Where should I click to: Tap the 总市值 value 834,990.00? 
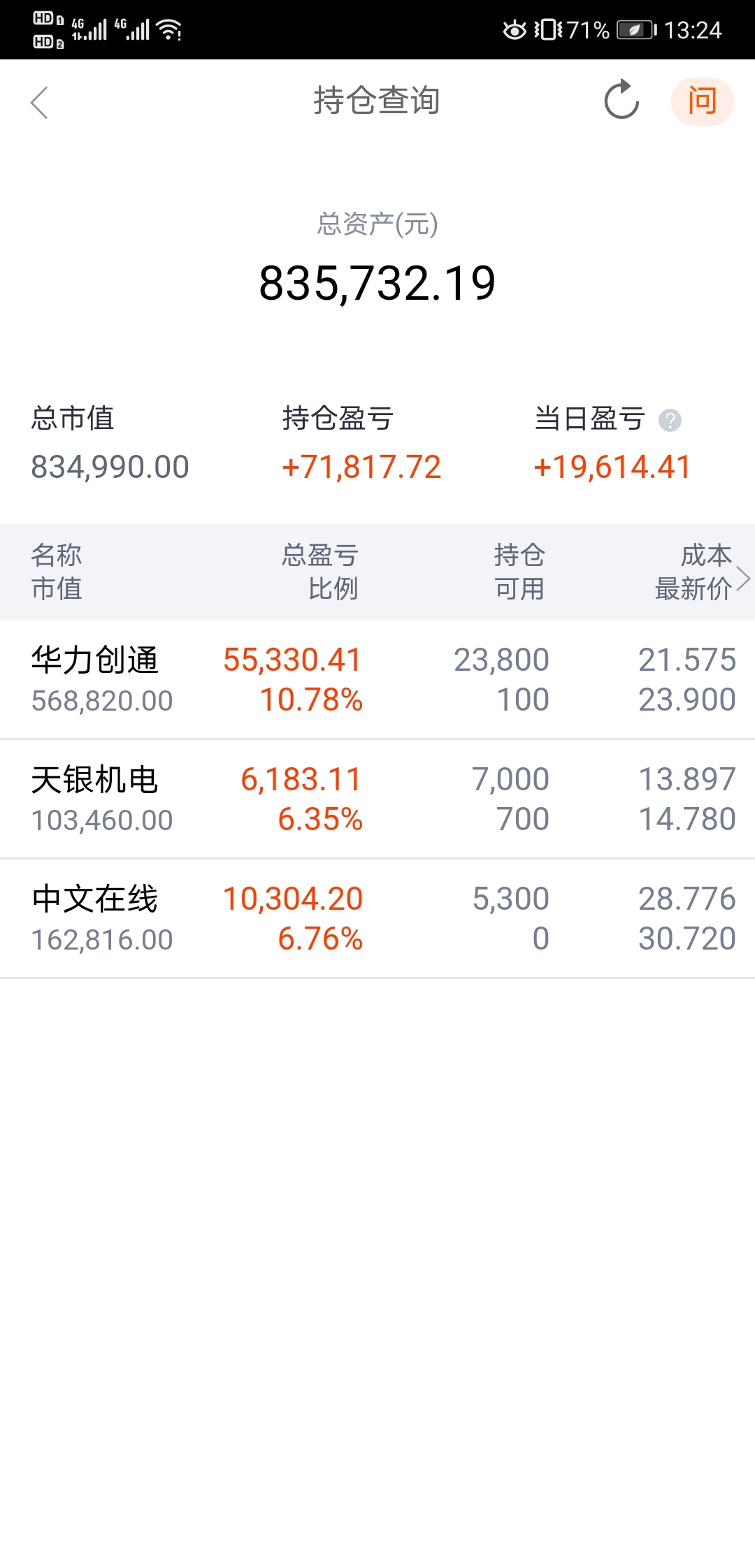pos(109,467)
